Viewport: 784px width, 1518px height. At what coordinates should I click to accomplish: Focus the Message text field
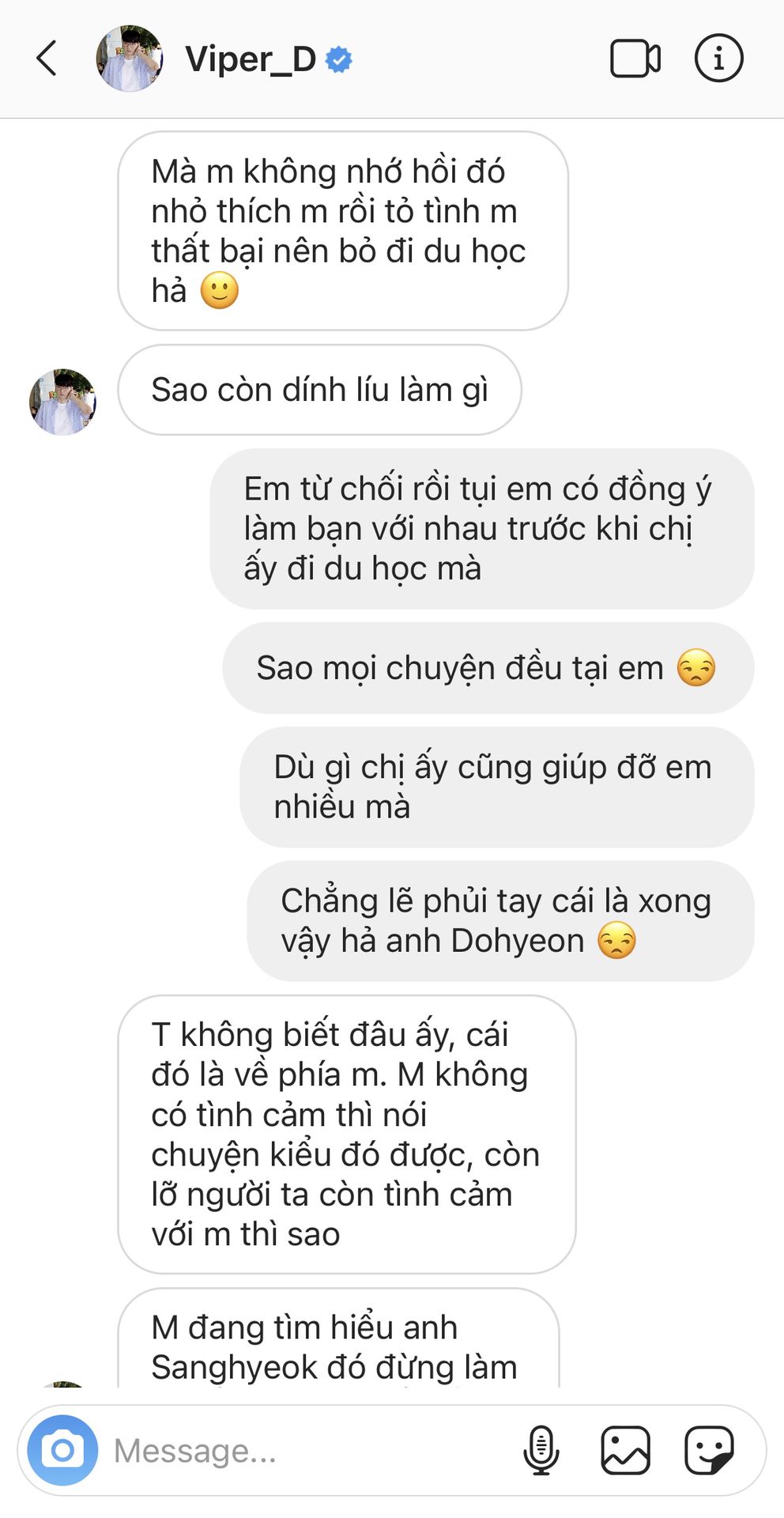308,1451
